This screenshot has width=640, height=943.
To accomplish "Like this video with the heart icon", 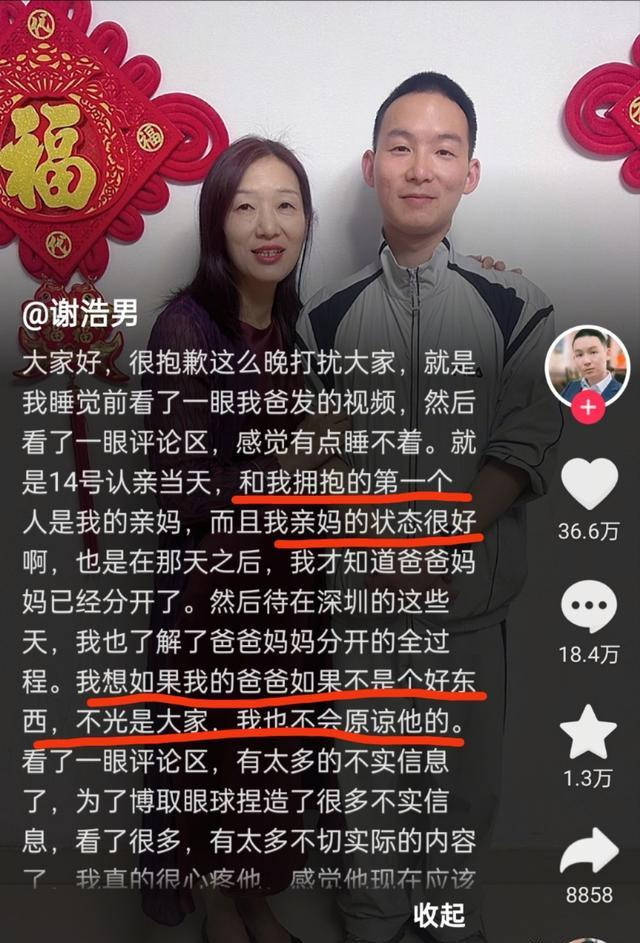I will point(588,483).
